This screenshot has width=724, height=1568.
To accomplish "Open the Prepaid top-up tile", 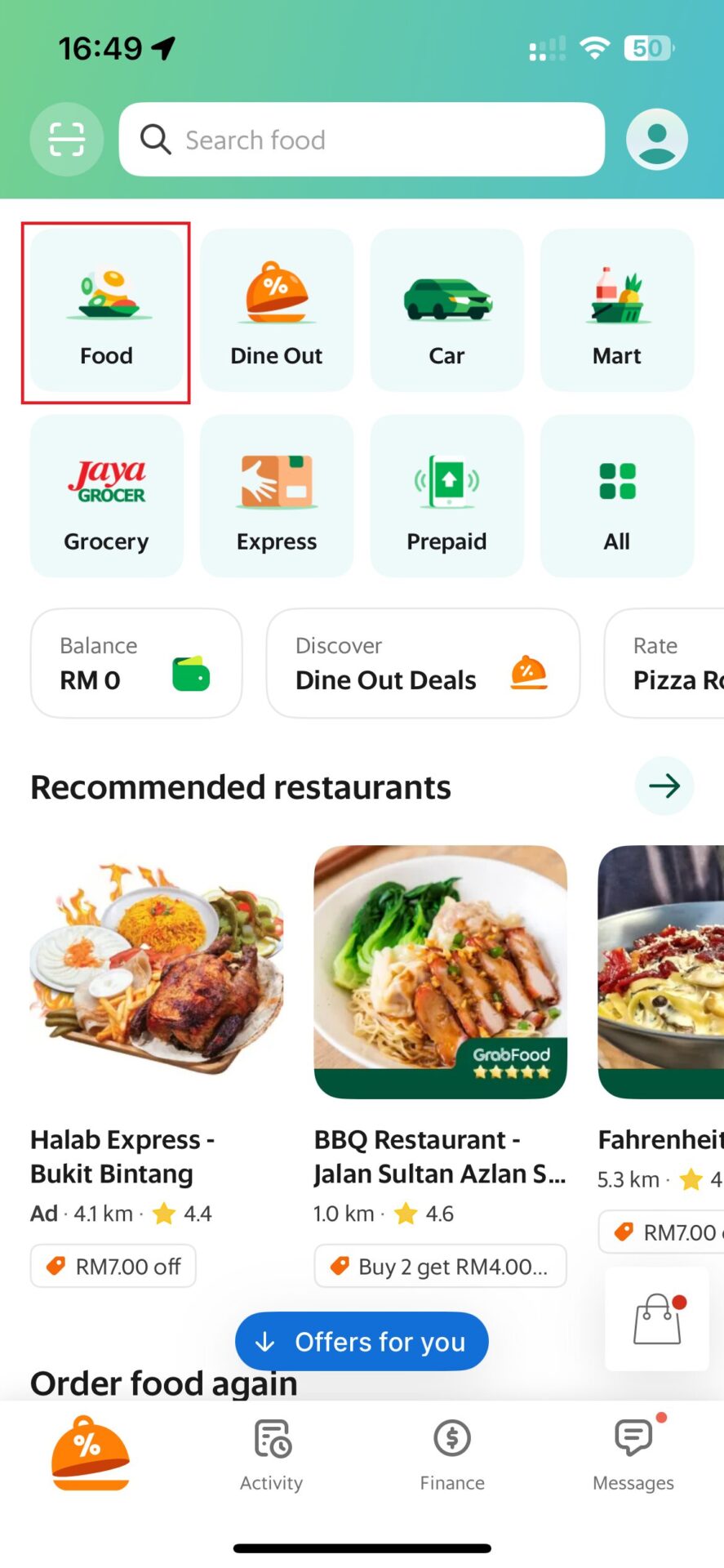I will click(446, 496).
